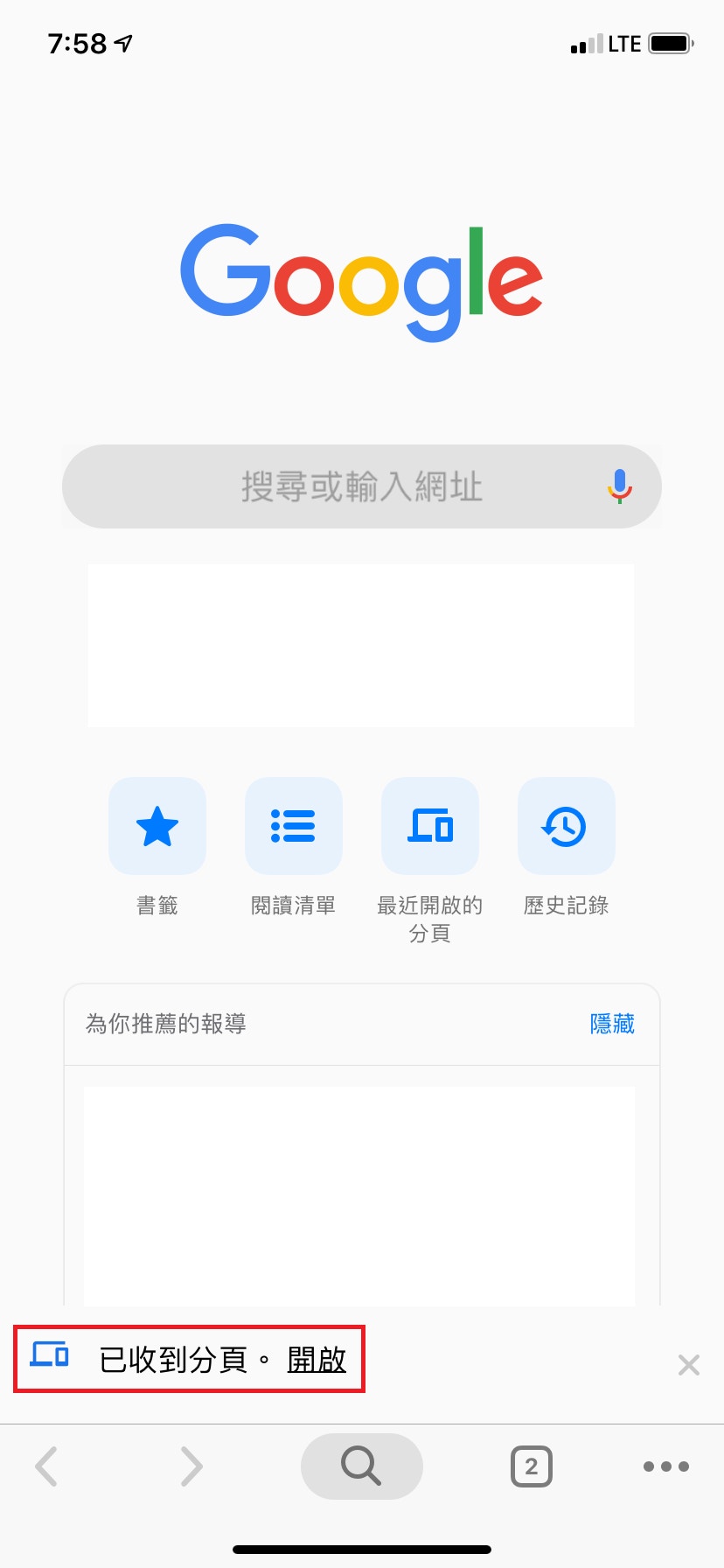
Task: Open the tab switcher showing 2
Action: [x=531, y=1466]
